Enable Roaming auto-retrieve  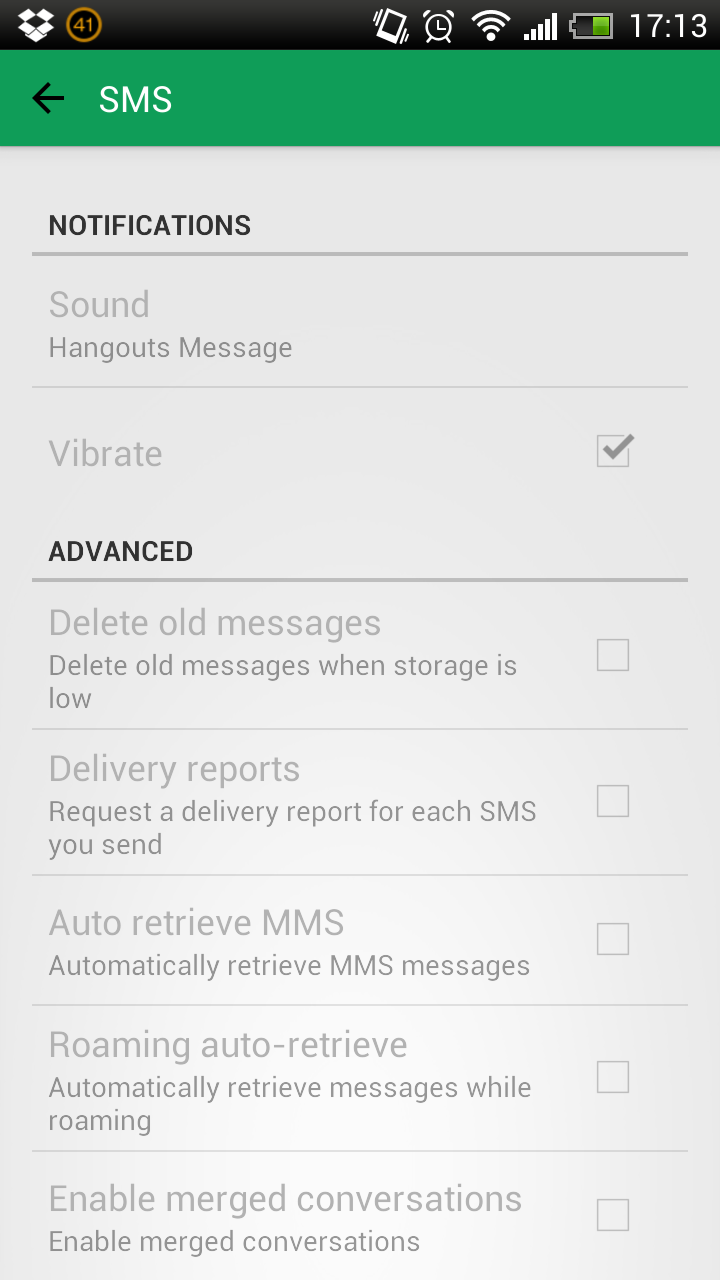(613, 1077)
